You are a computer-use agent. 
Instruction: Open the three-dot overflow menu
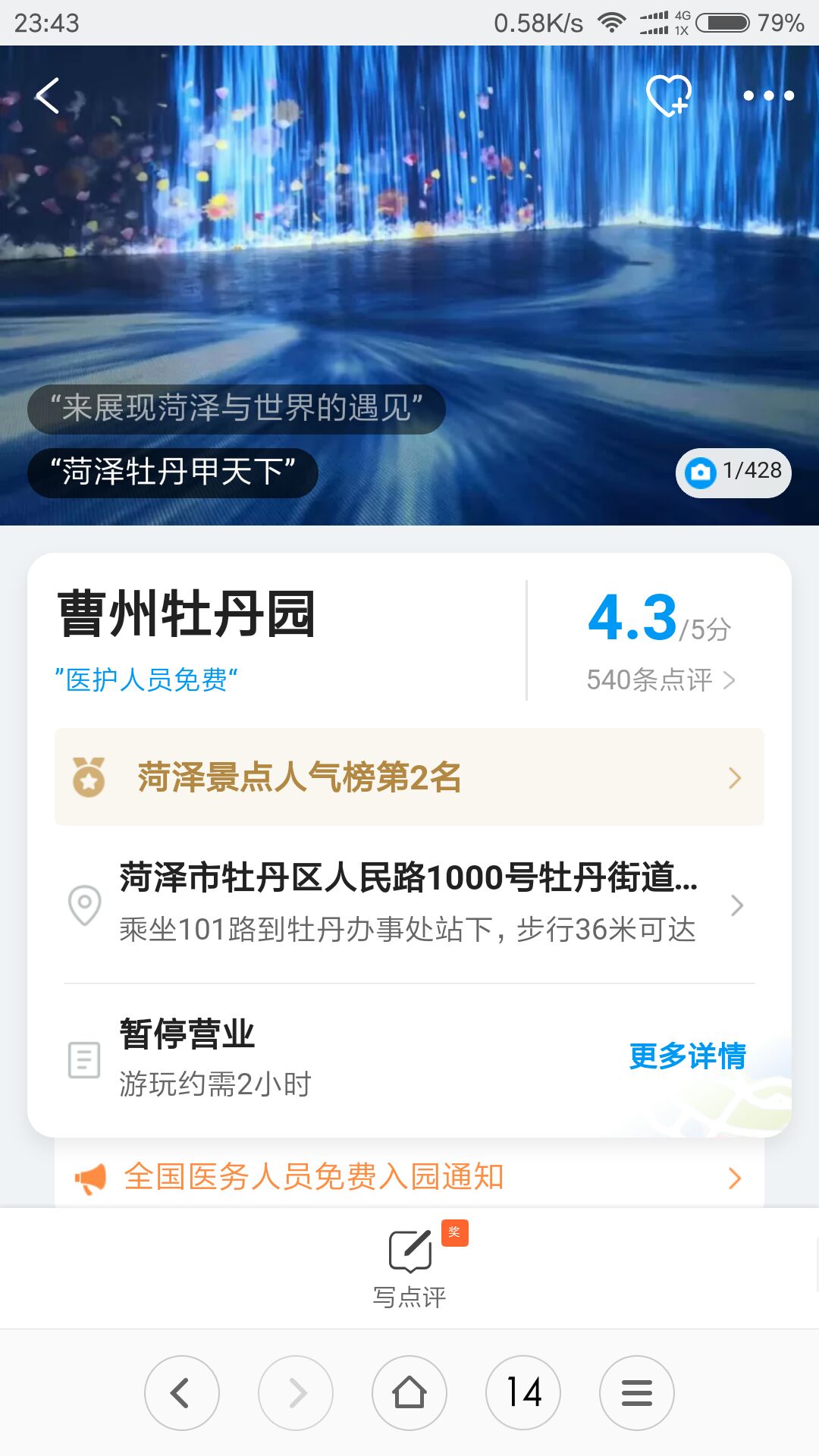pyautogui.click(x=768, y=96)
